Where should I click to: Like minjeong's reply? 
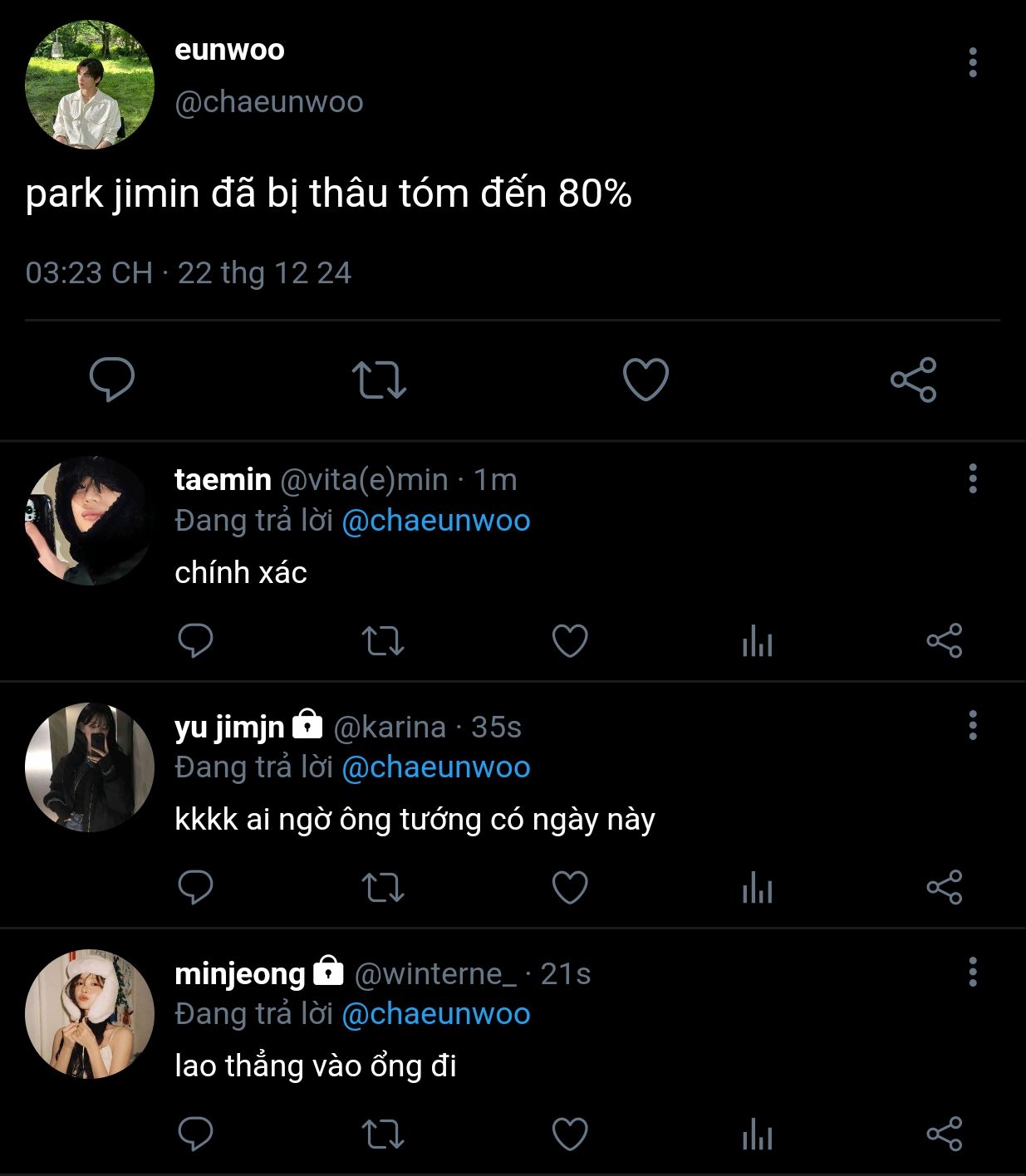[x=570, y=1134]
